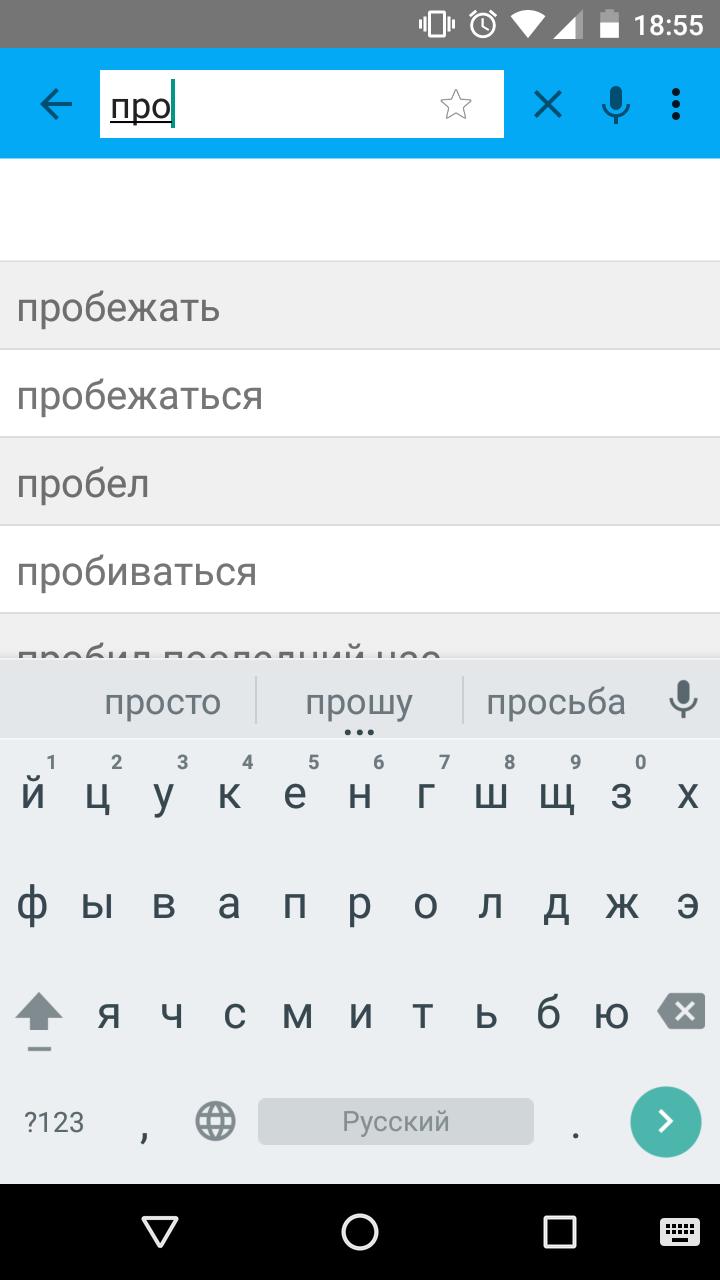This screenshot has height=1280, width=720.
Task: Choose the keyboard suggestion 'прошу'
Action: click(x=359, y=702)
